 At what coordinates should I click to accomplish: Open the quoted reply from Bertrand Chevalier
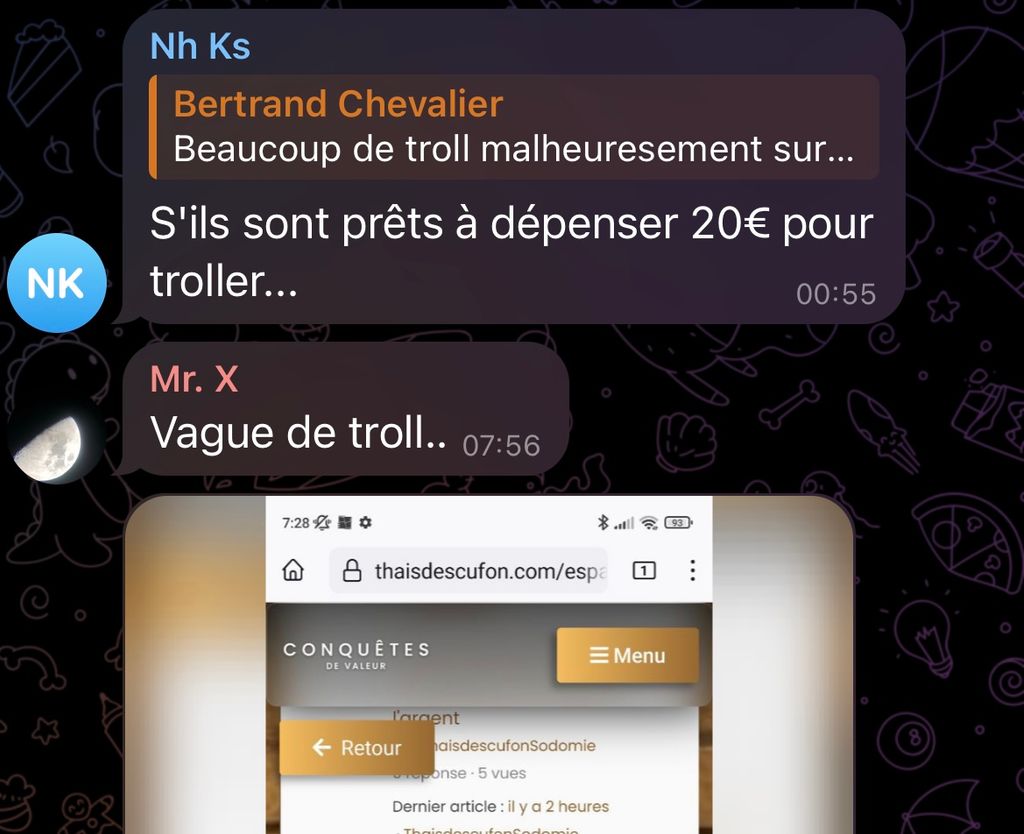click(514, 127)
